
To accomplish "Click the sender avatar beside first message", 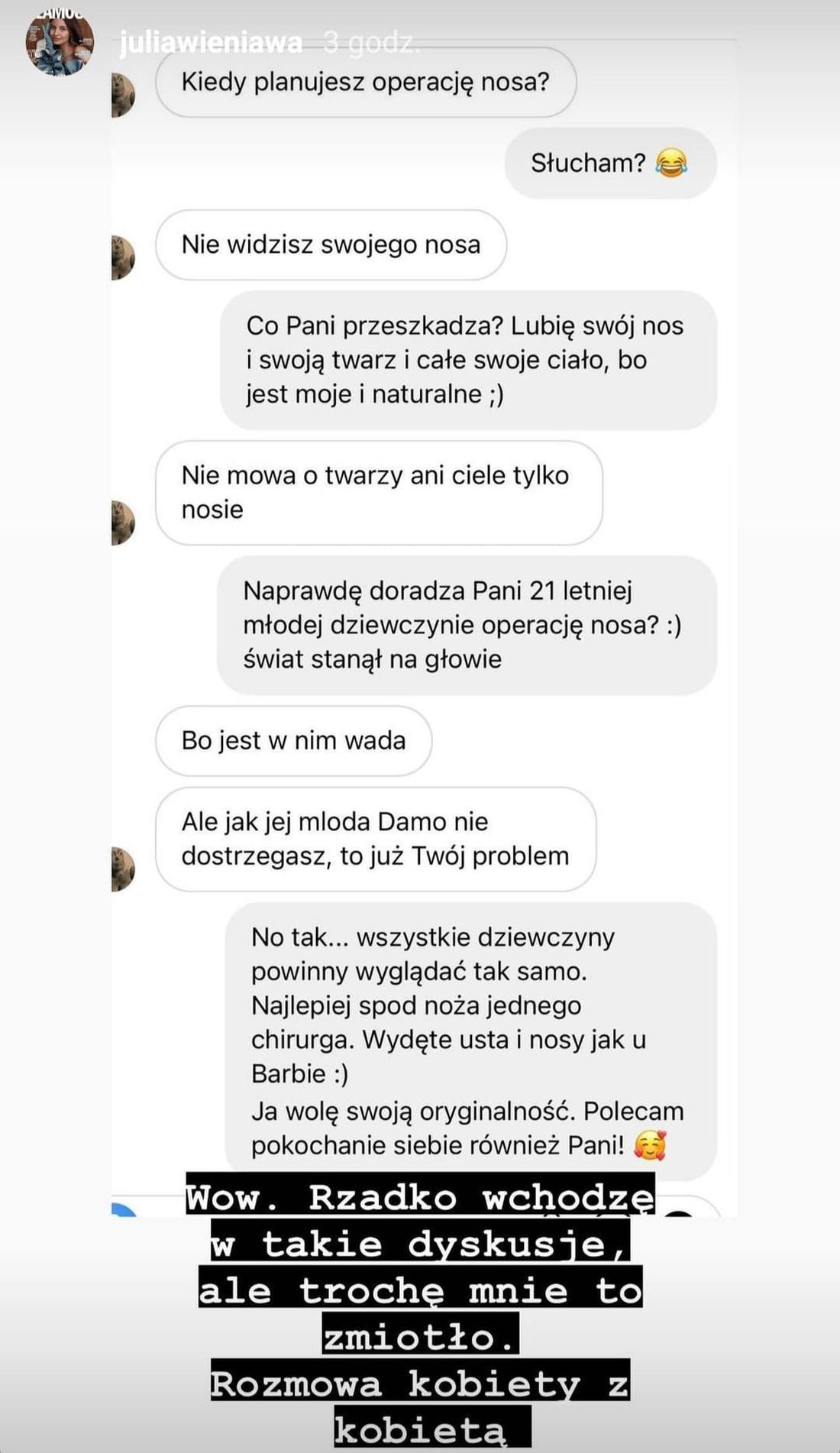I will click(x=124, y=92).
